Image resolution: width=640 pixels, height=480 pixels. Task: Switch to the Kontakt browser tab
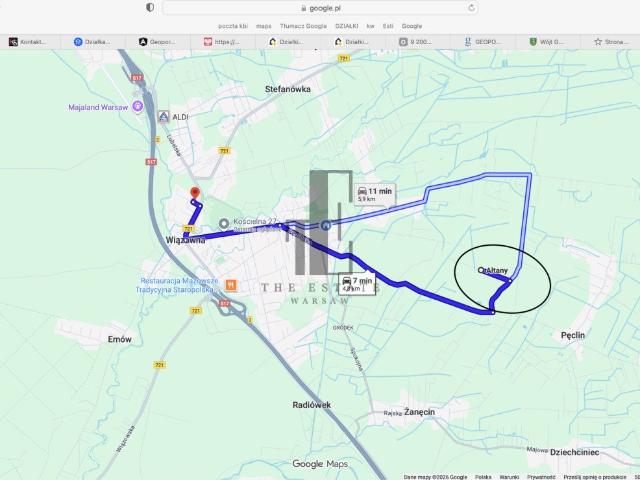(29, 42)
